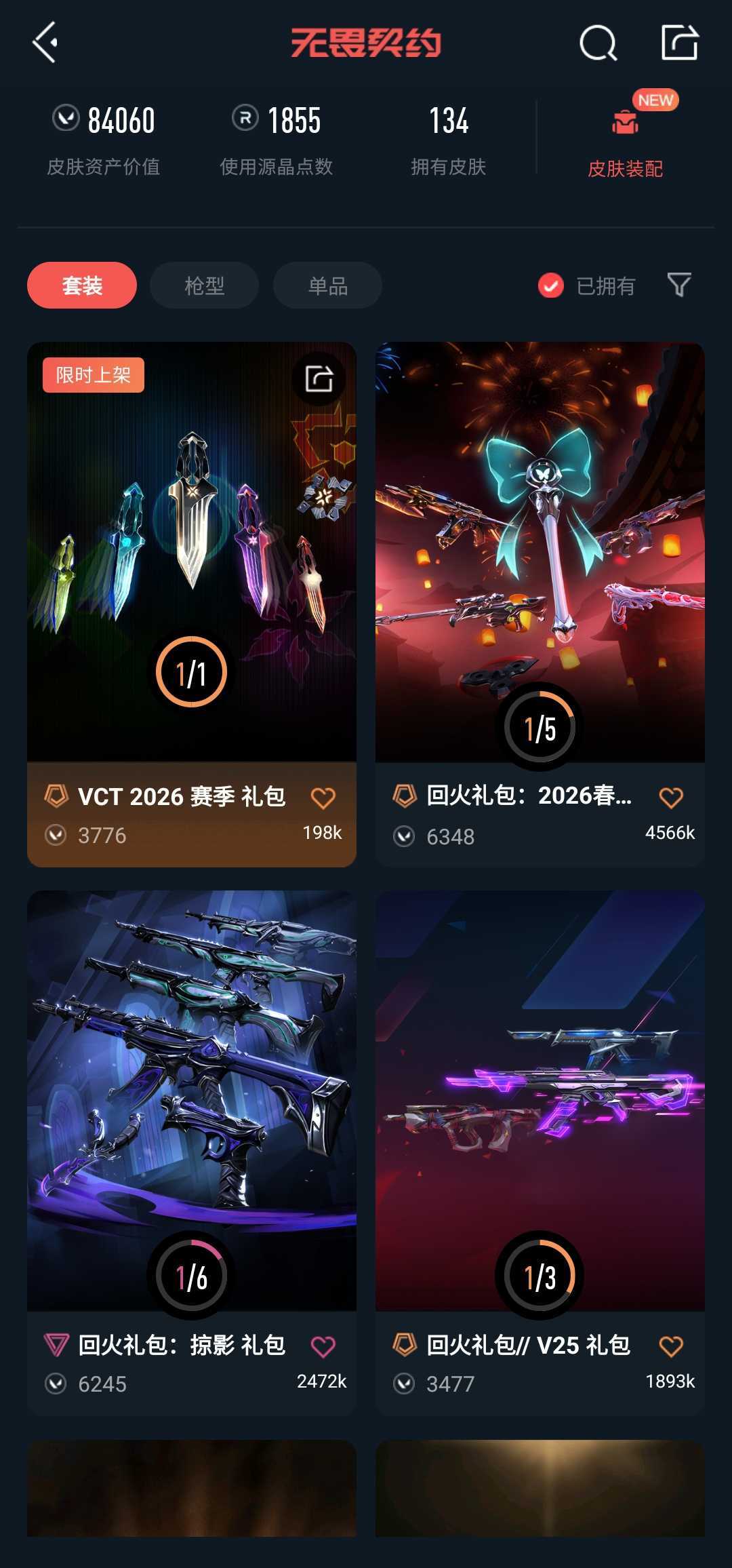
Task: Open the search icon in header
Action: pyautogui.click(x=598, y=44)
